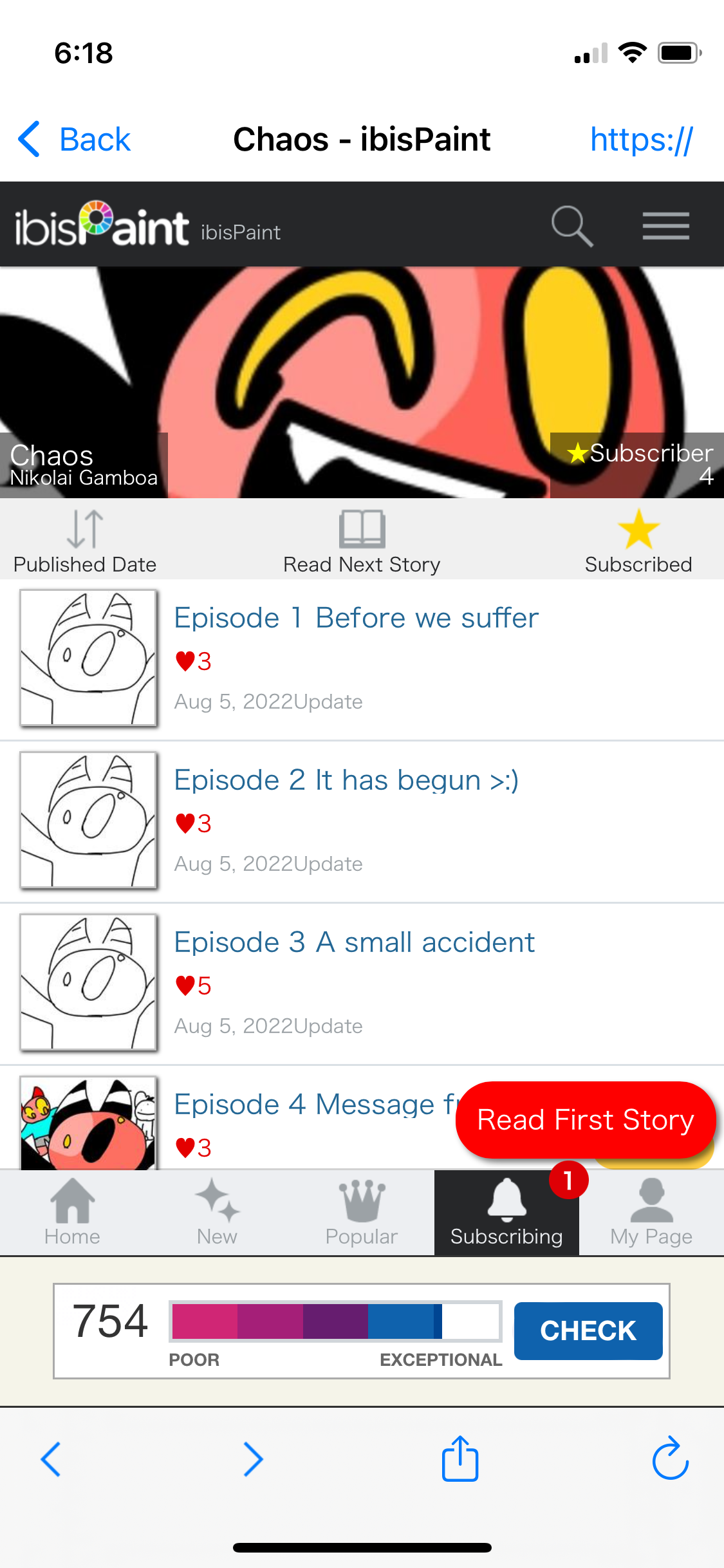Open Episode 1 Before we suffer

pyautogui.click(x=356, y=618)
